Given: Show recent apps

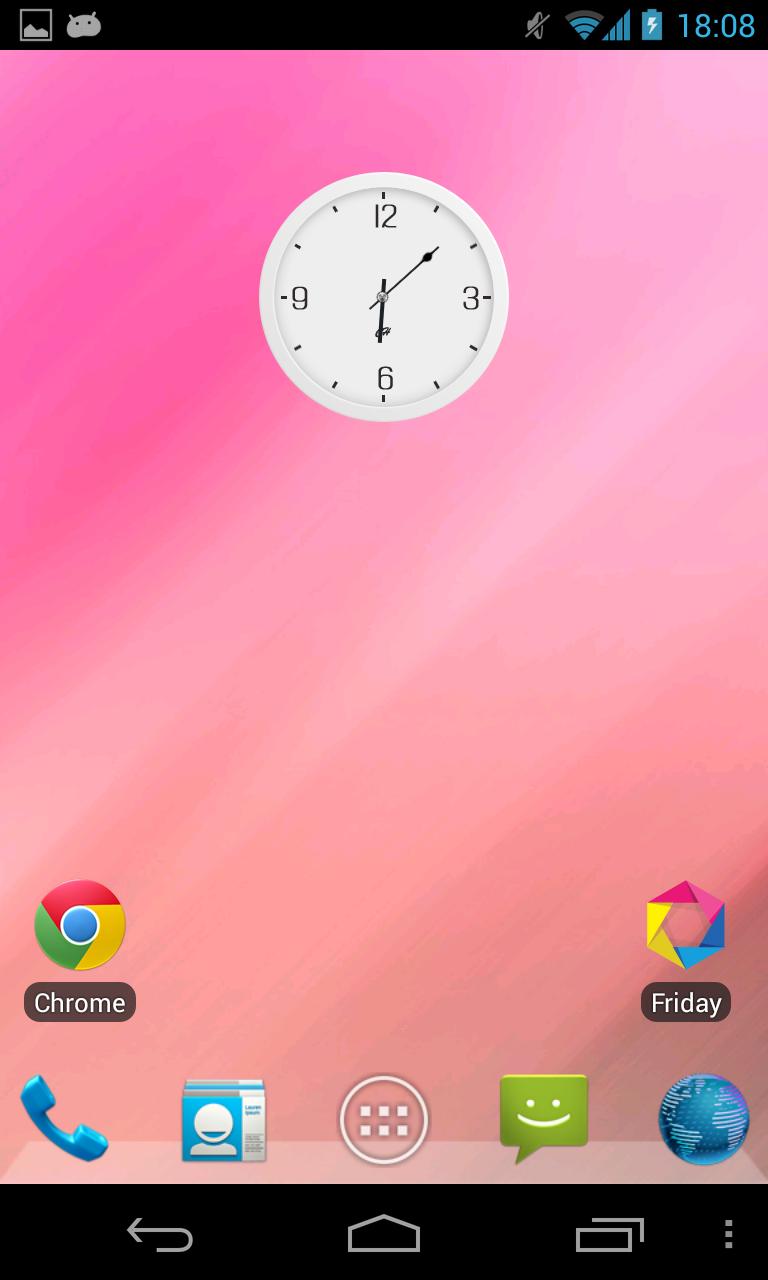Looking at the screenshot, I should (x=610, y=1235).
